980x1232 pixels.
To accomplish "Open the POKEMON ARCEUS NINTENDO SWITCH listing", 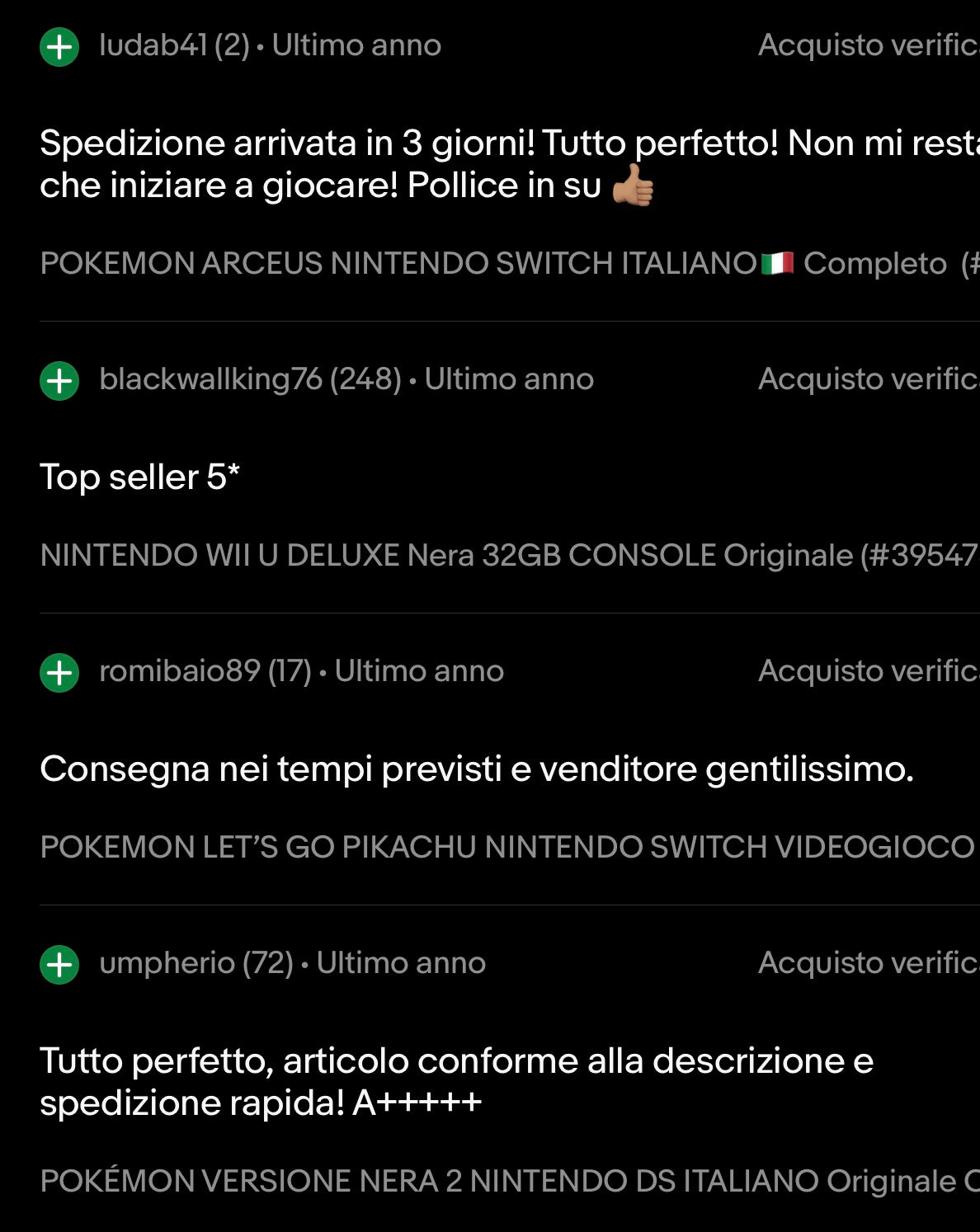I will [x=398, y=264].
